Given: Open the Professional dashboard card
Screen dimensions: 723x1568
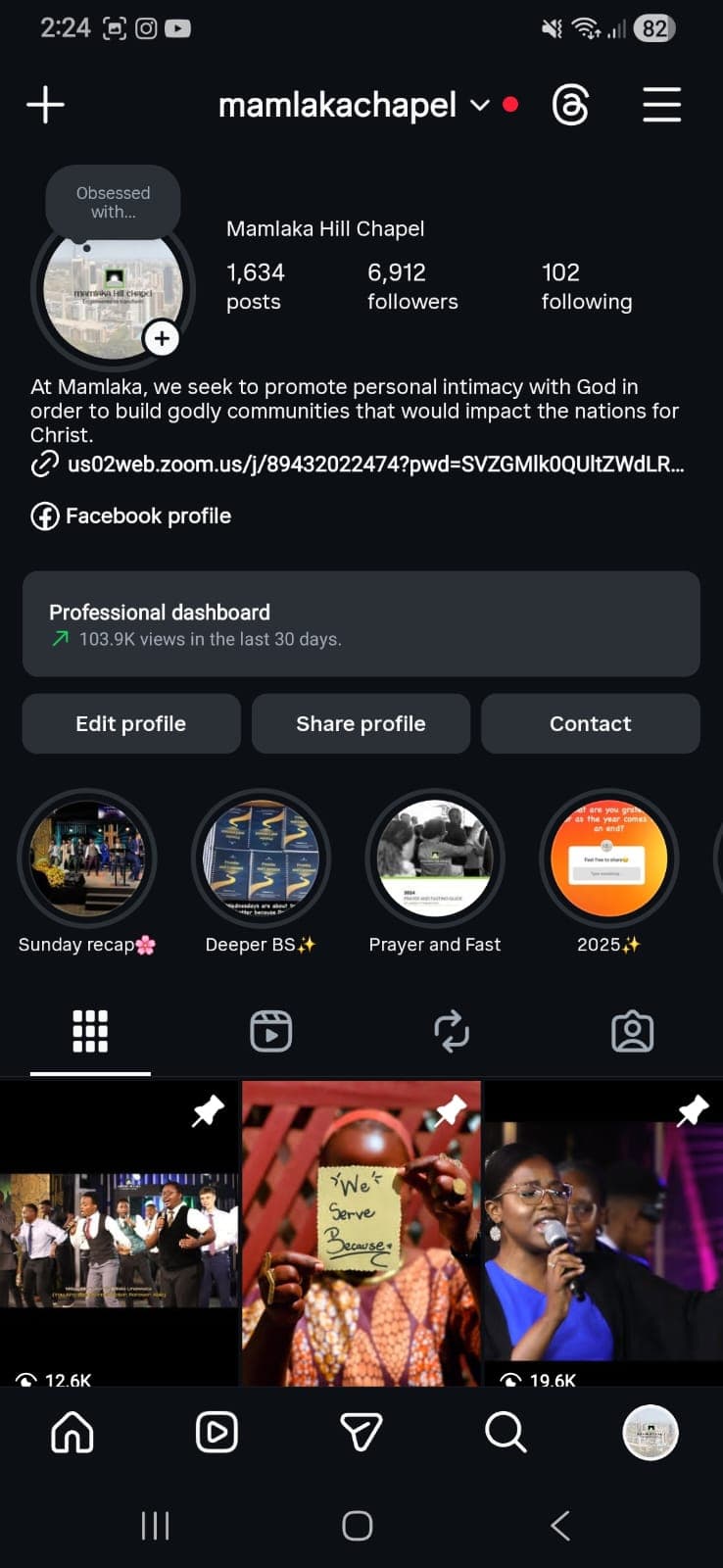Looking at the screenshot, I should (x=361, y=624).
